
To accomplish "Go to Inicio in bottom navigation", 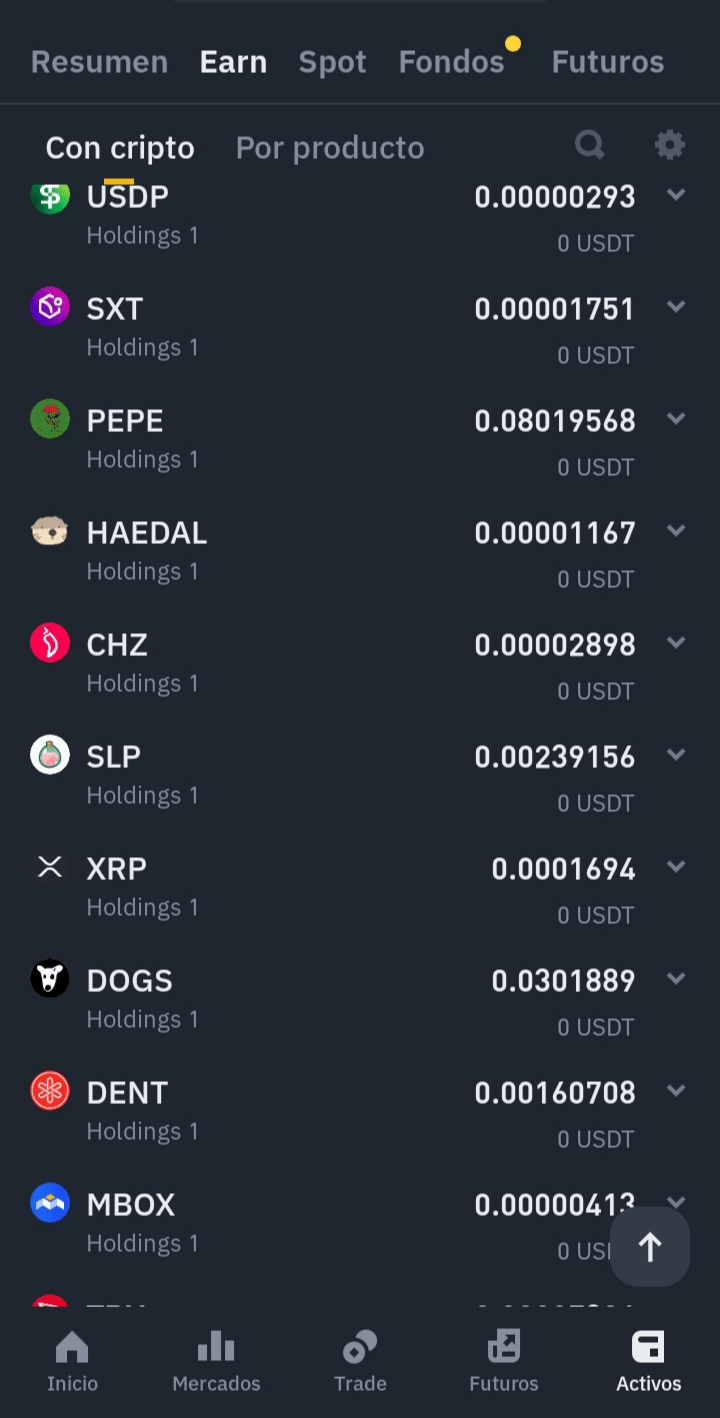I will click(72, 1362).
